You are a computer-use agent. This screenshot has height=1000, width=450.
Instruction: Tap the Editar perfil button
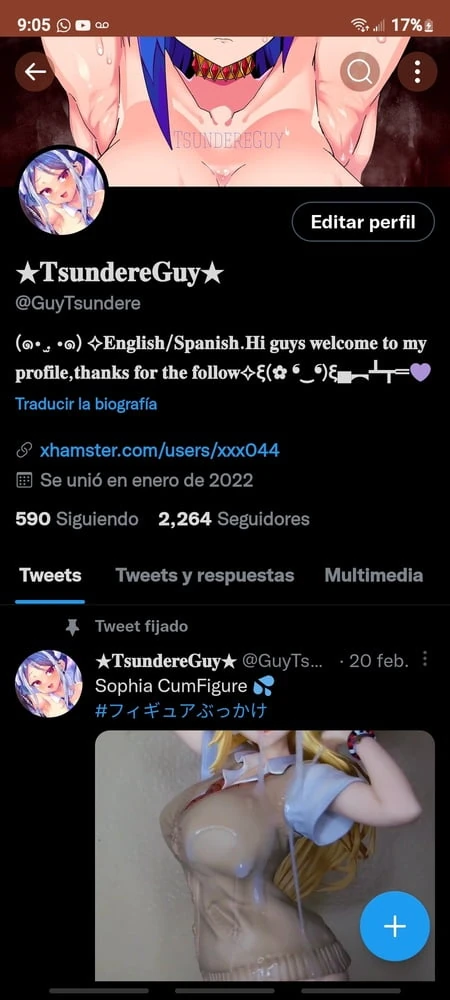pos(363,222)
